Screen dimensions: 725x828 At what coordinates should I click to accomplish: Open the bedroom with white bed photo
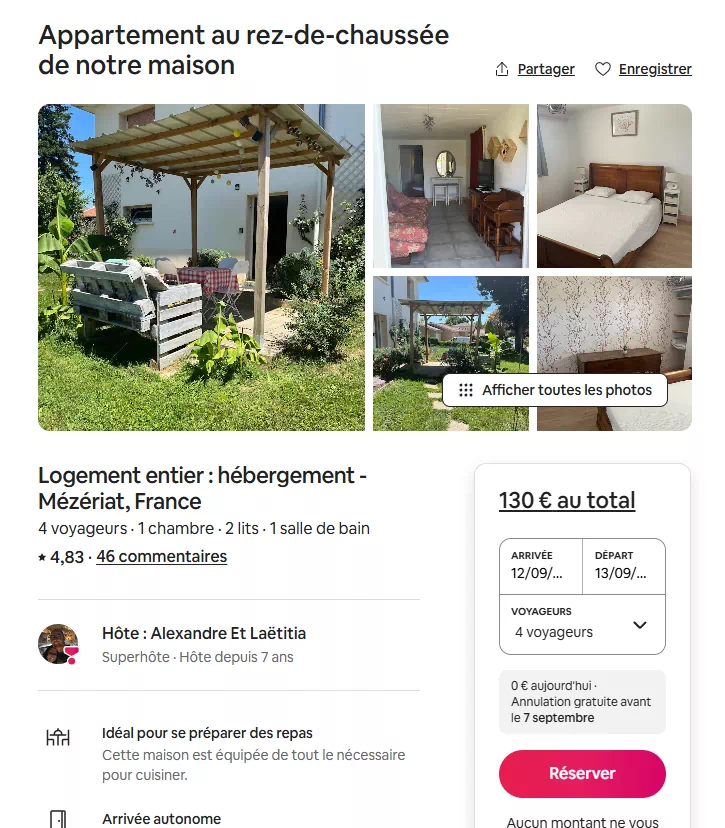click(614, 186)
